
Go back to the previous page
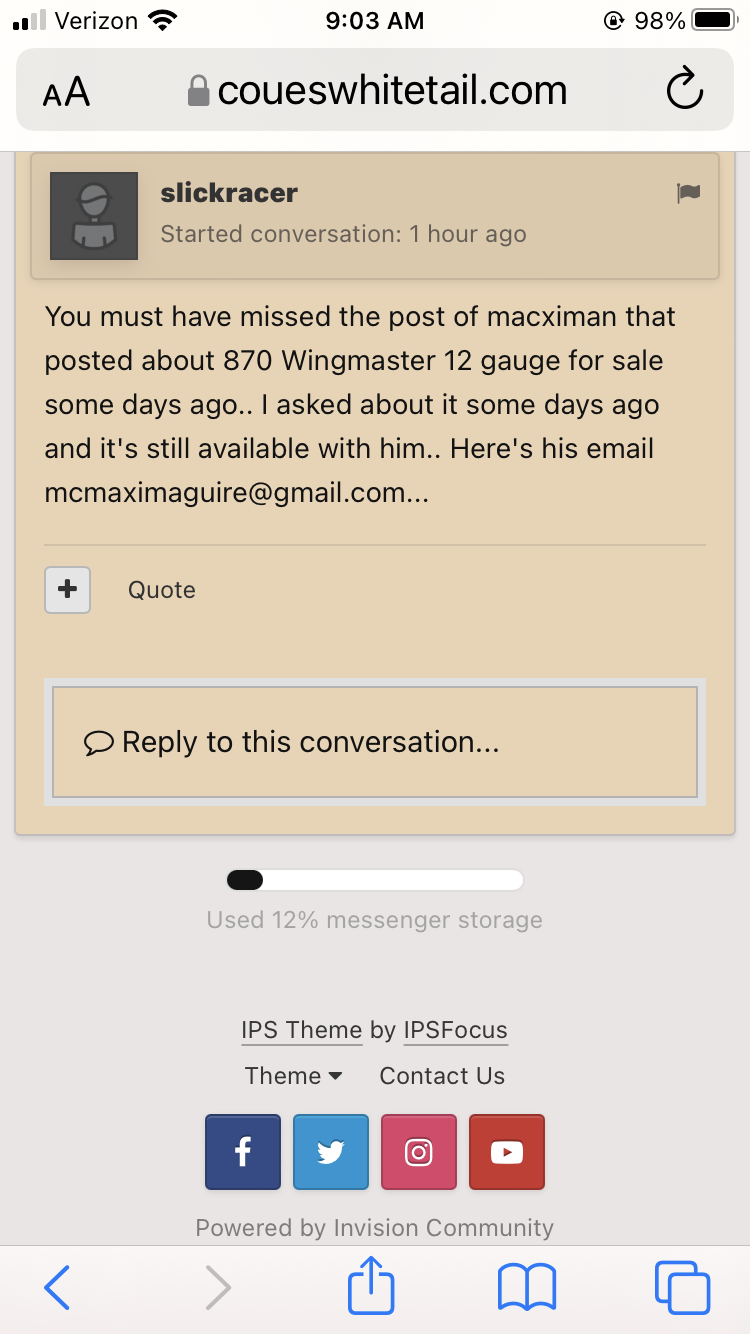click(57, 1287)
